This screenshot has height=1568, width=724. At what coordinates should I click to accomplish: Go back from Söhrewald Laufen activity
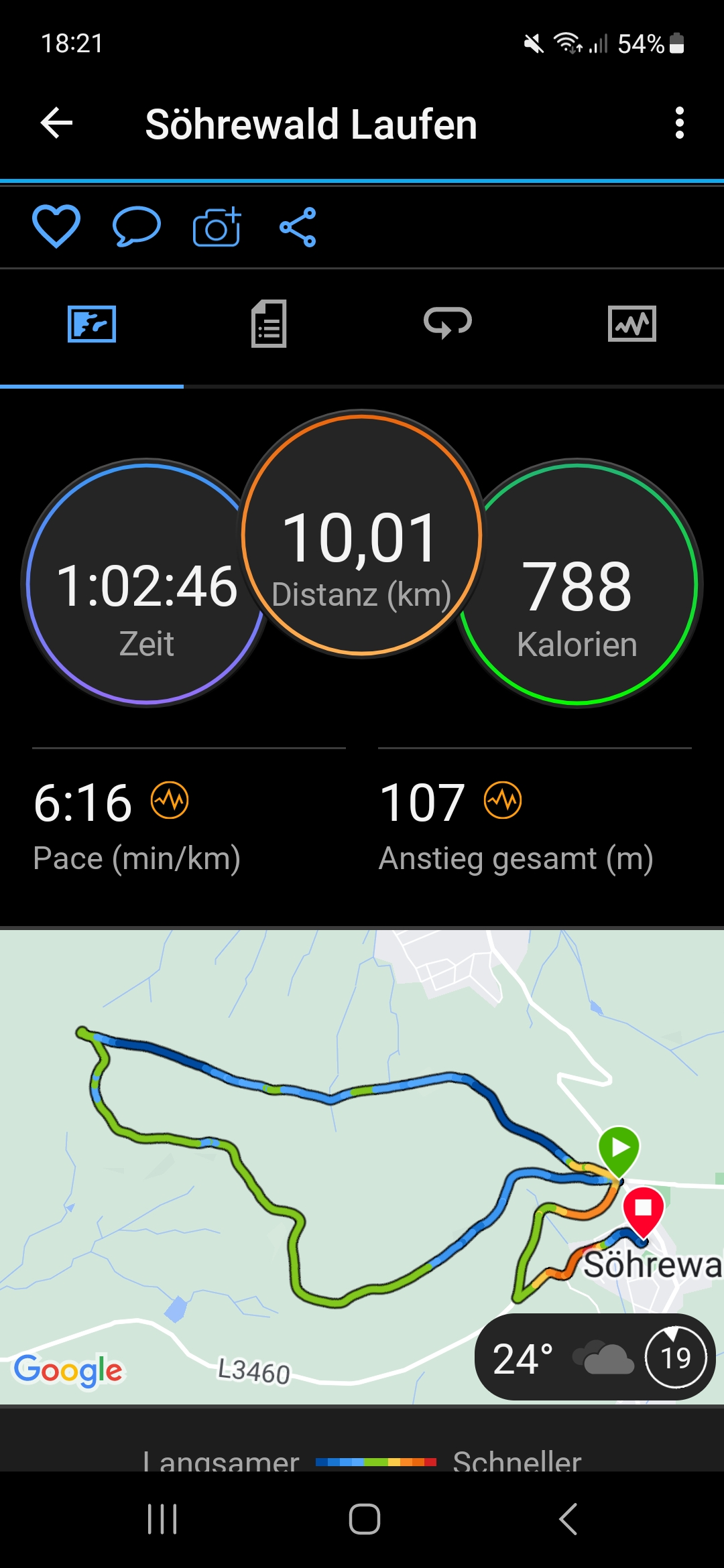[56, 123]
